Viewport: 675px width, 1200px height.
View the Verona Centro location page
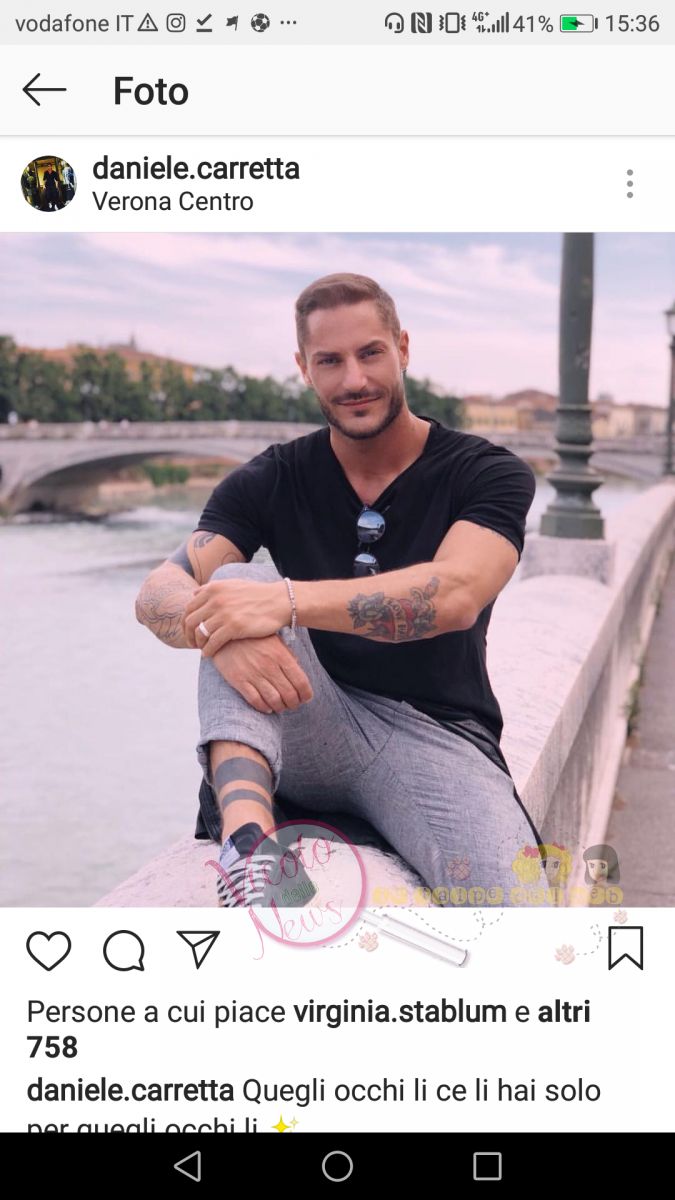point(172,202)
